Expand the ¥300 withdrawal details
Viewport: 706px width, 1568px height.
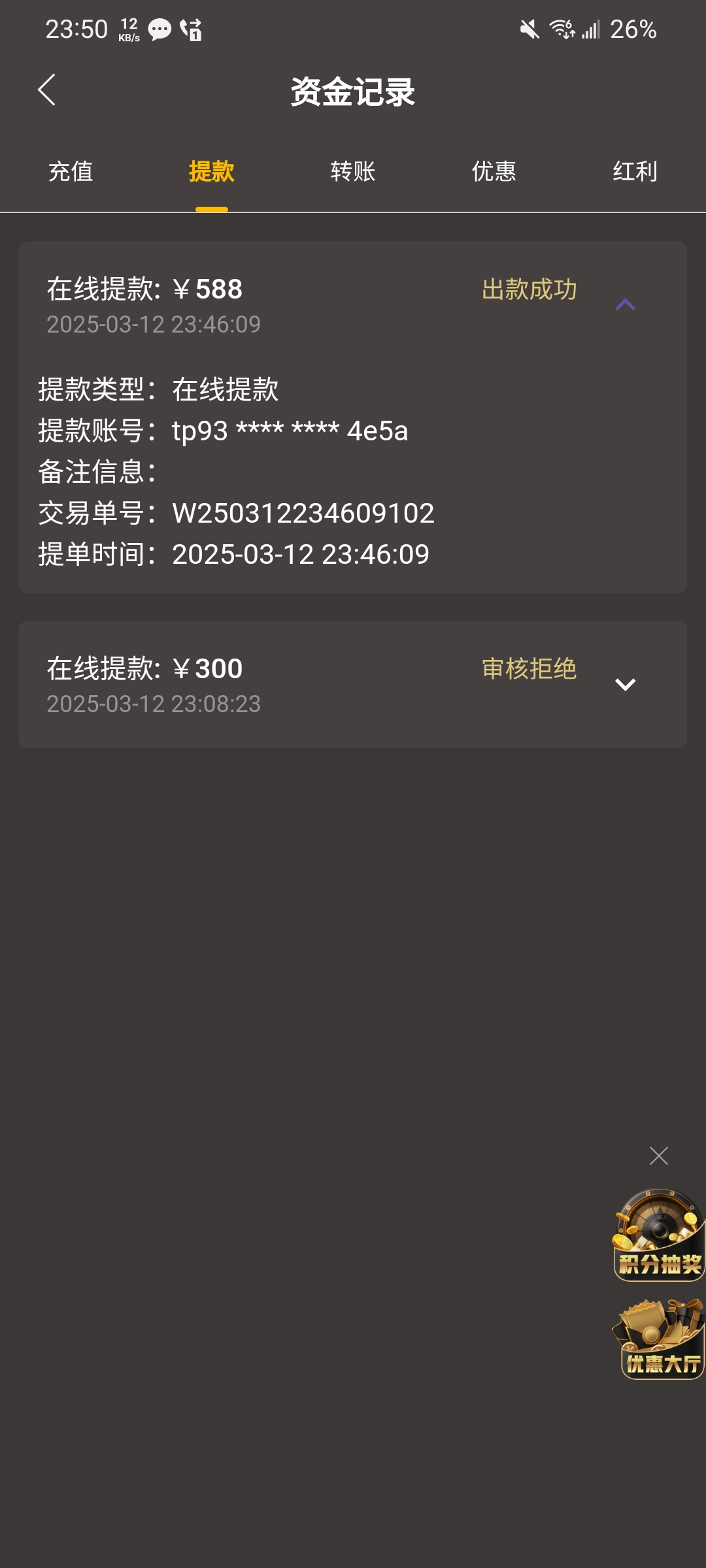coord(626,685)
